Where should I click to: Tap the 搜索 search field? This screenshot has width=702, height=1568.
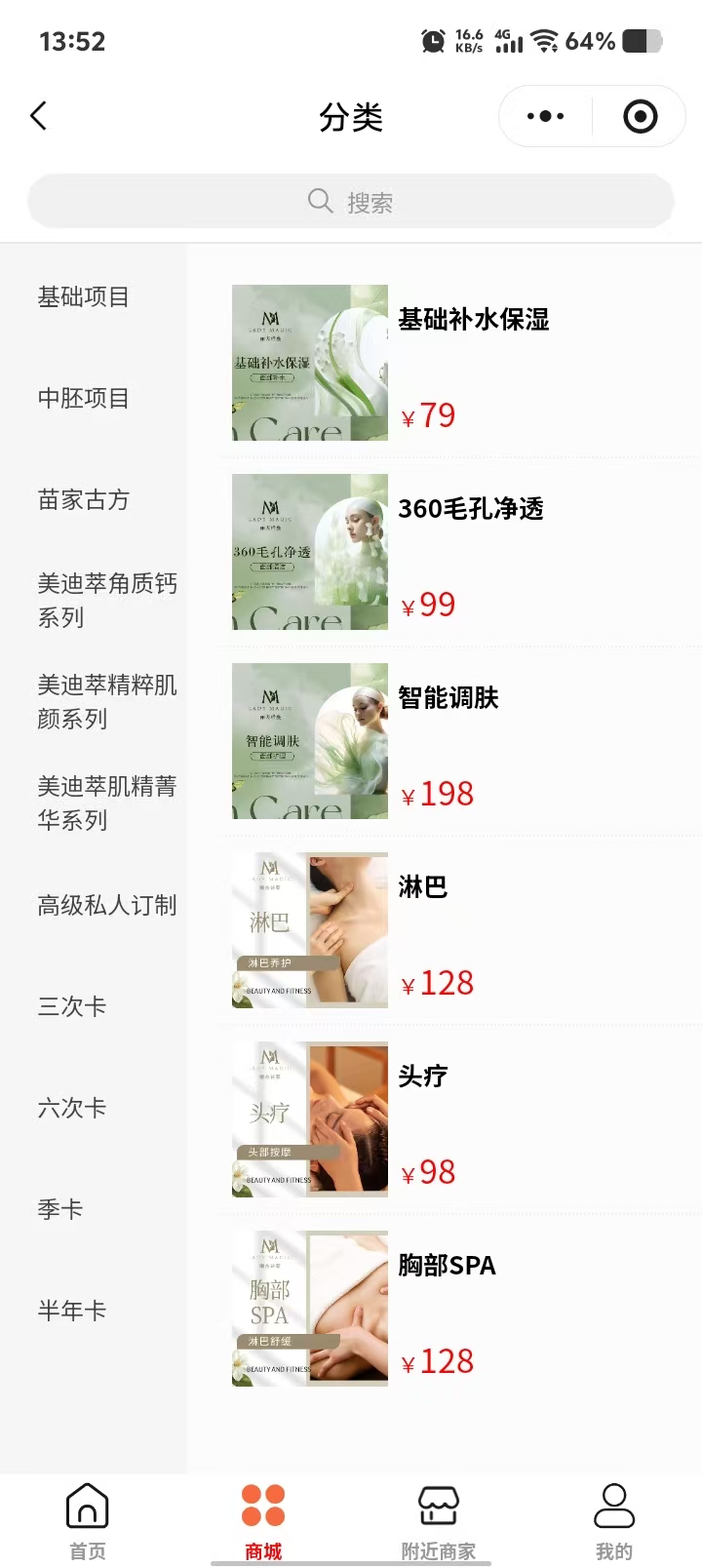pos(351,202)
